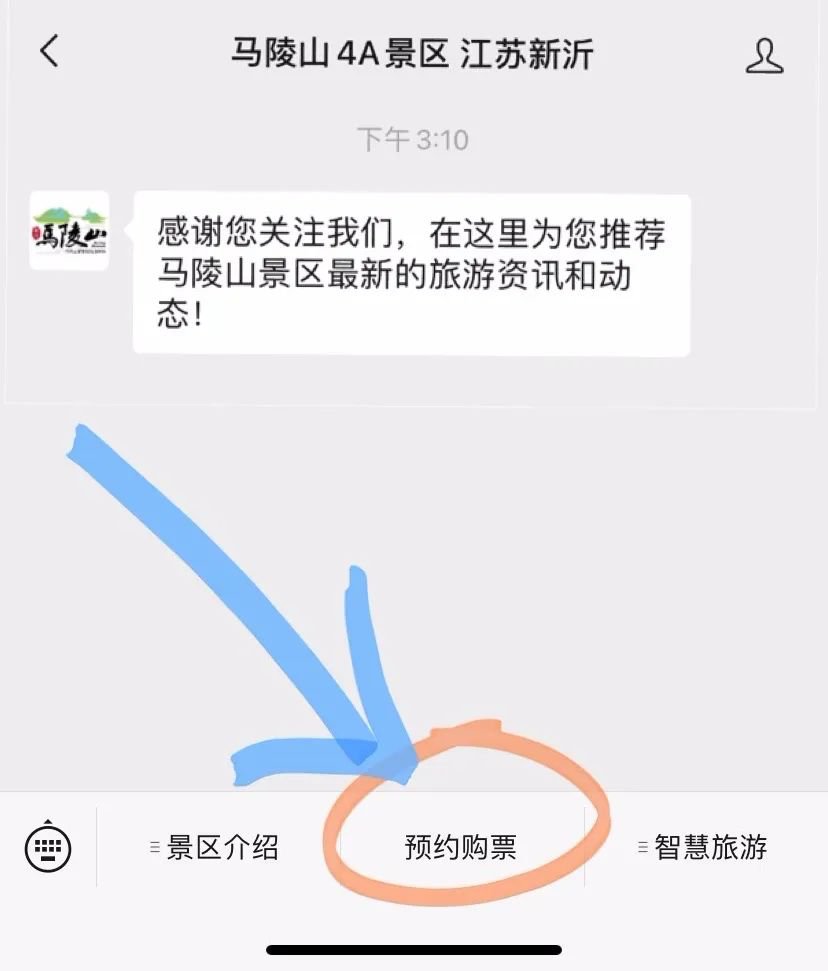
Task: Select 预约购票 to book tickets
Action: click(461, 848)
